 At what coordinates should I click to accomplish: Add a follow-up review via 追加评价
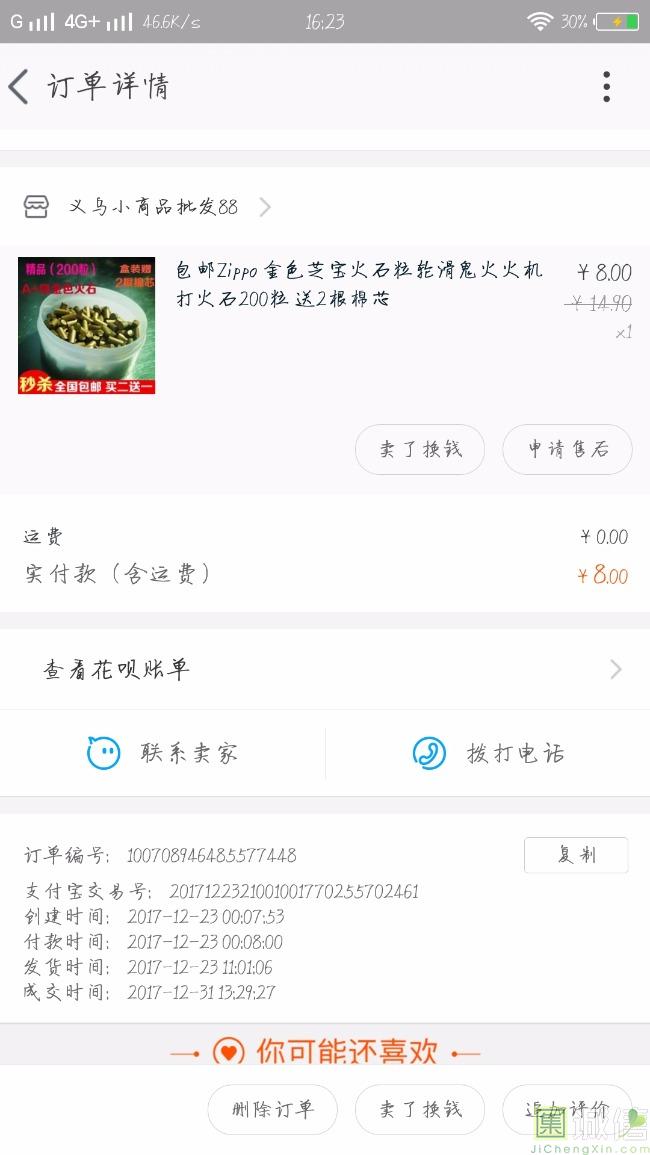tap(567, 1109)
